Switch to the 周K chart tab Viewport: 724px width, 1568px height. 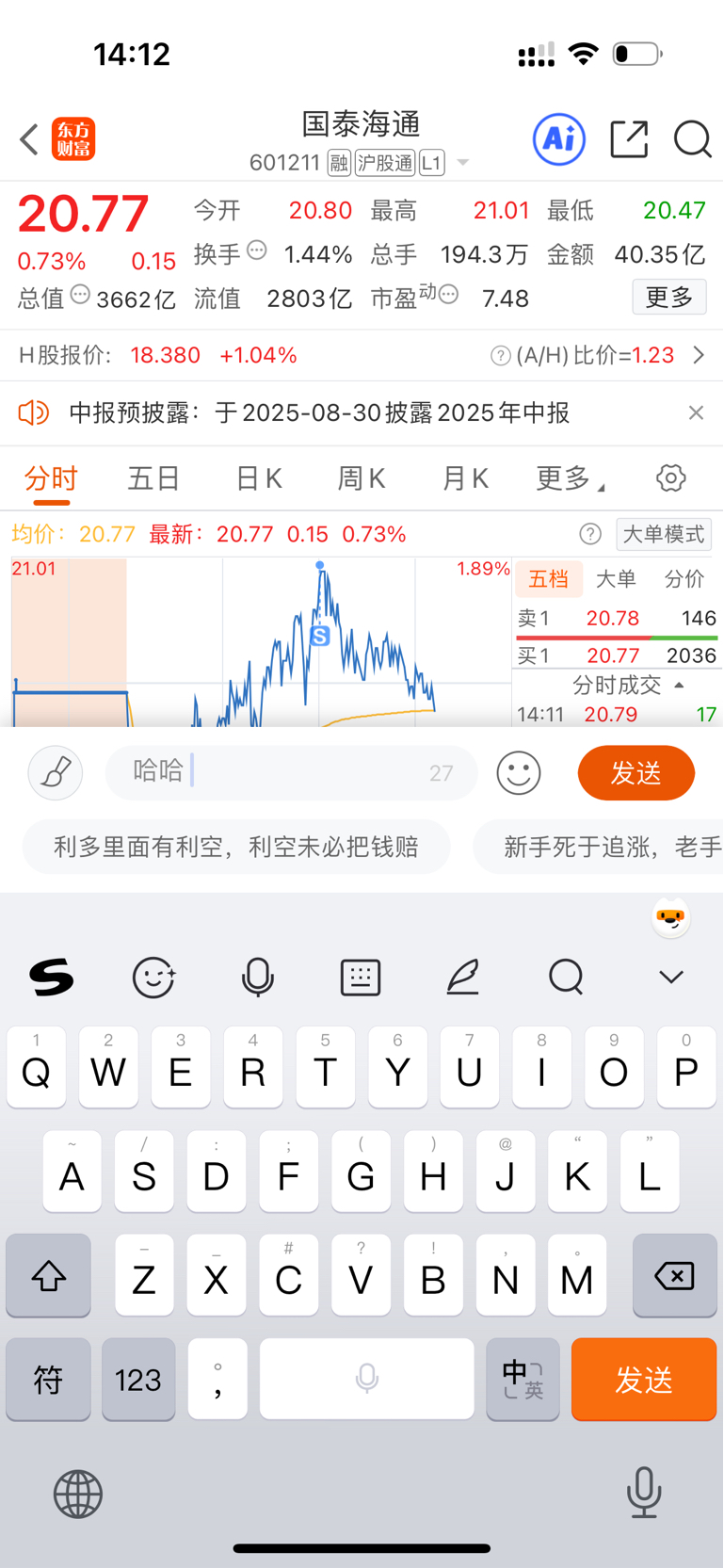(362, 478)
